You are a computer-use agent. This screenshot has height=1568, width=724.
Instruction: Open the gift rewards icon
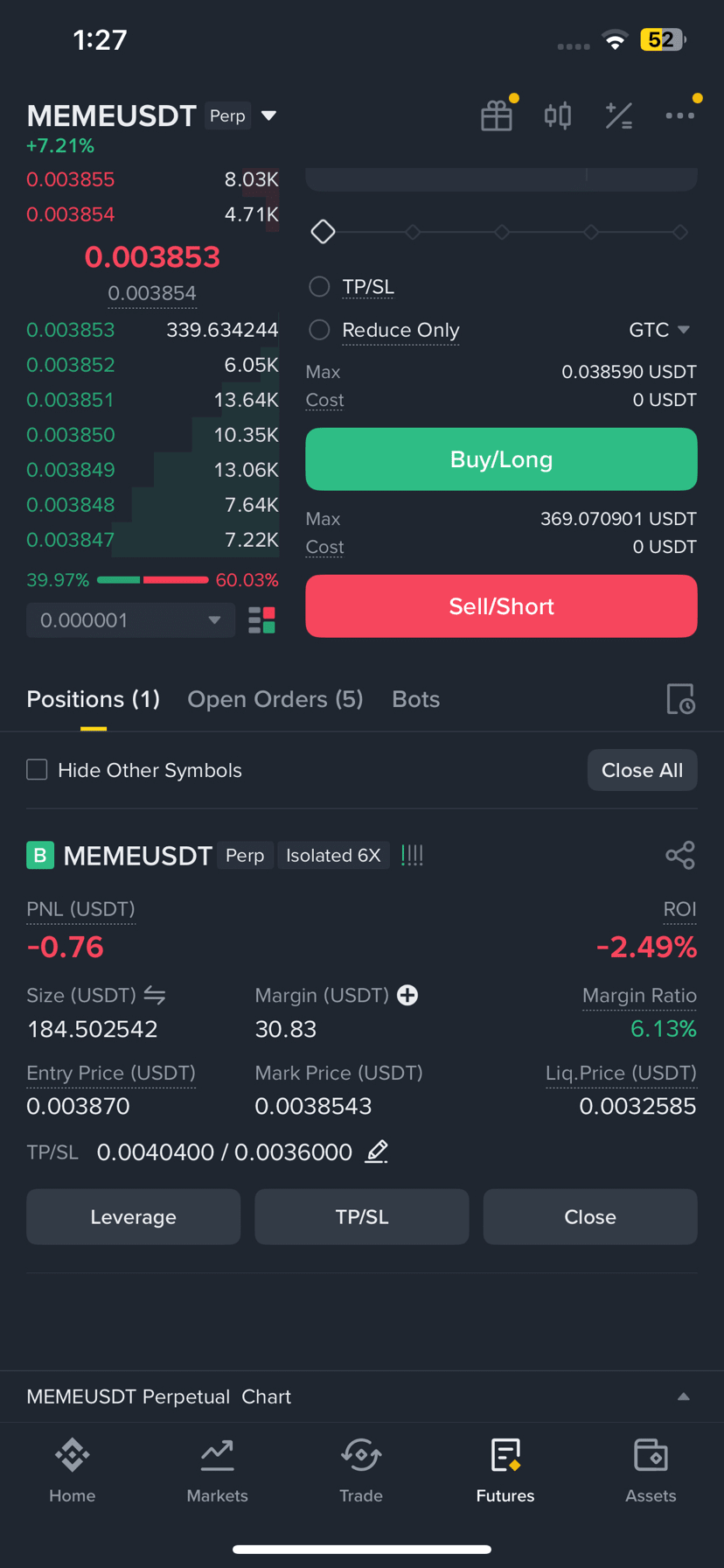[497, 115]
